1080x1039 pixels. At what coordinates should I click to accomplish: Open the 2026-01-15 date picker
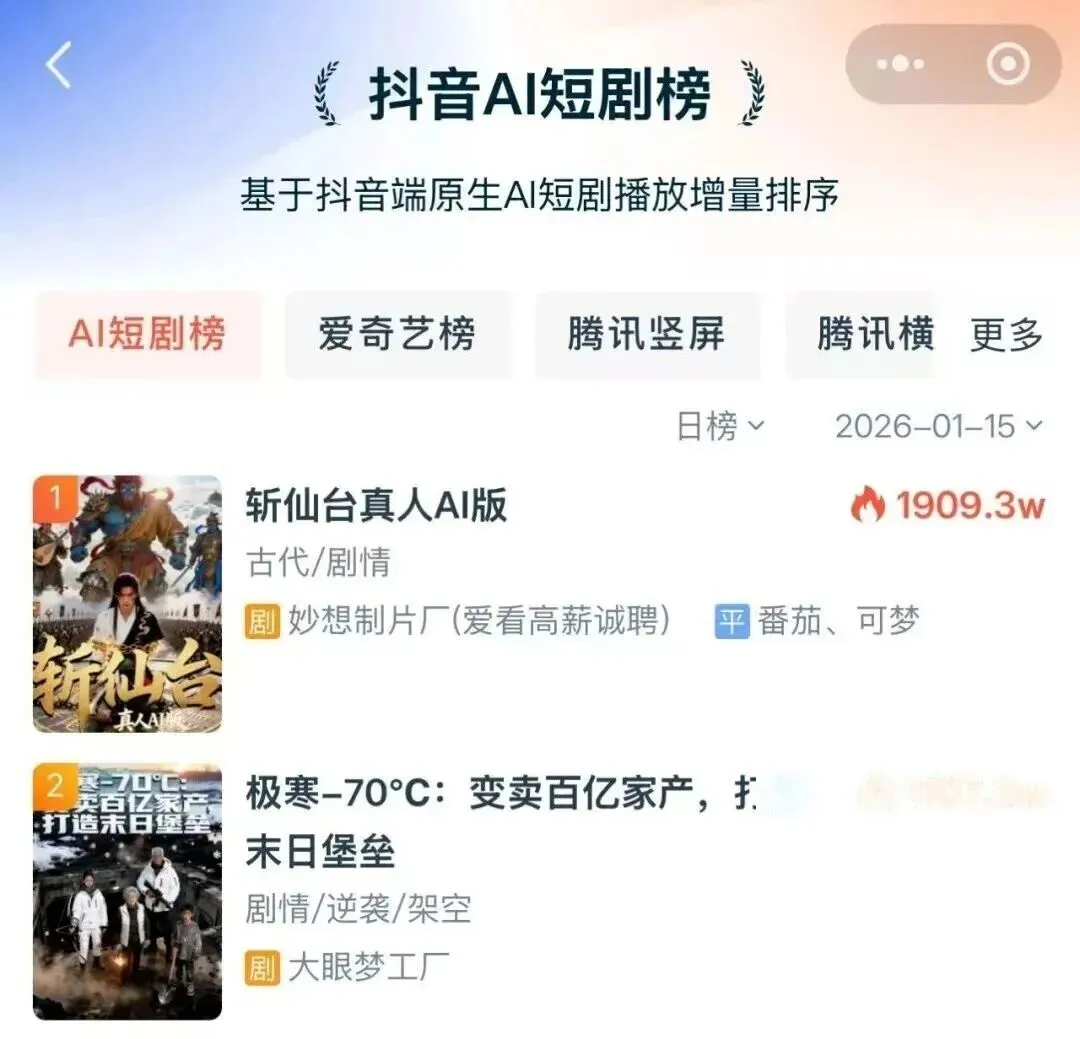[x=939, y=426]
